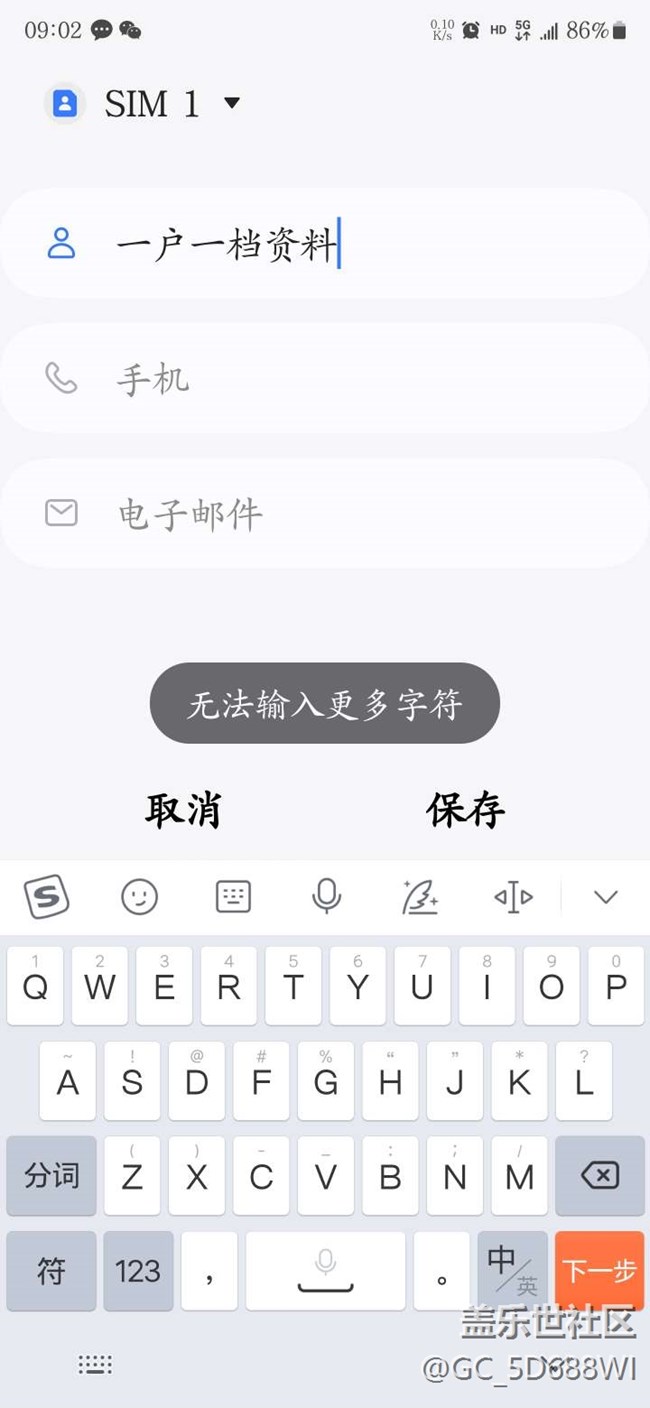Open the SIM 1 storage dropdown
The width and height of the screenshot is (650, 1408).
pos(145,103)
